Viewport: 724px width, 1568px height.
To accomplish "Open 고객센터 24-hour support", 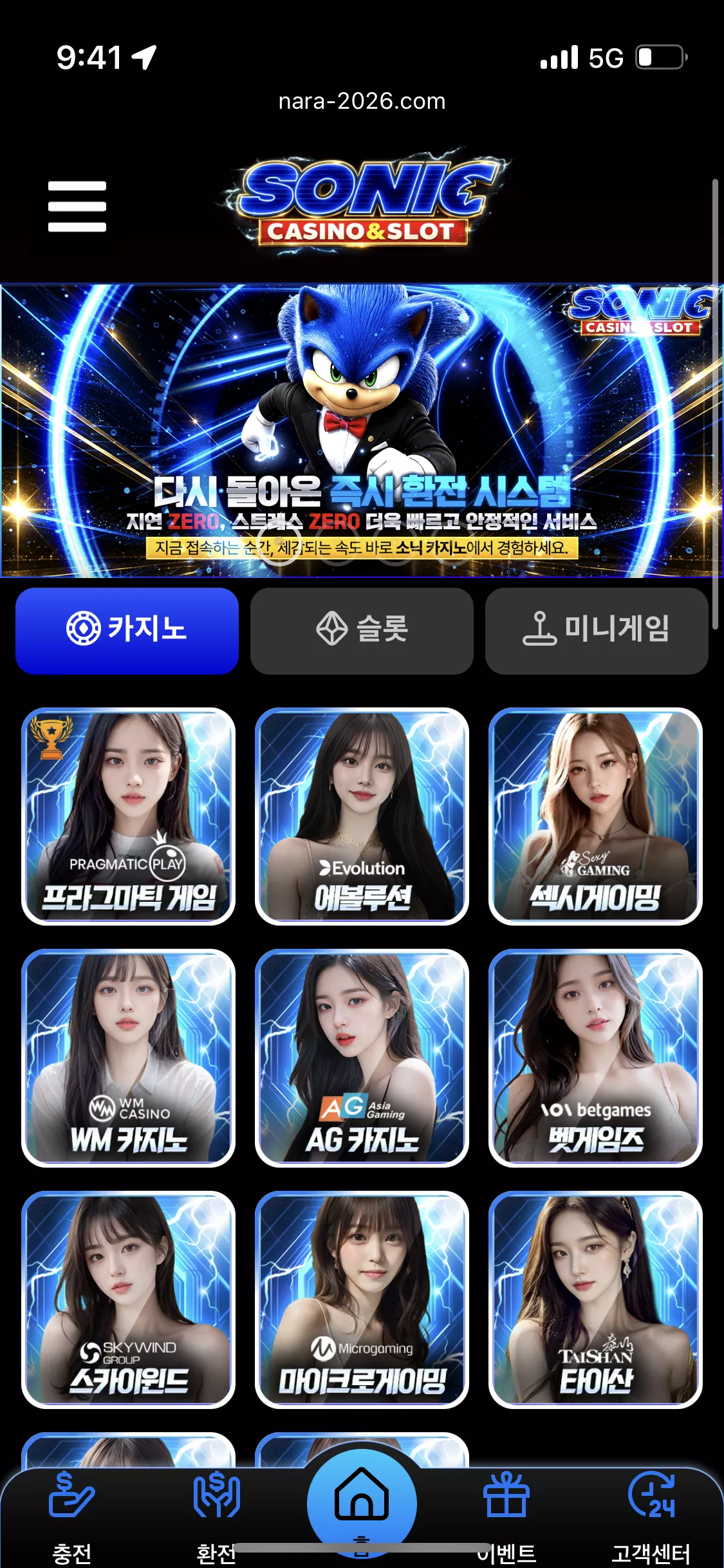I will [x=651, y=1518].
